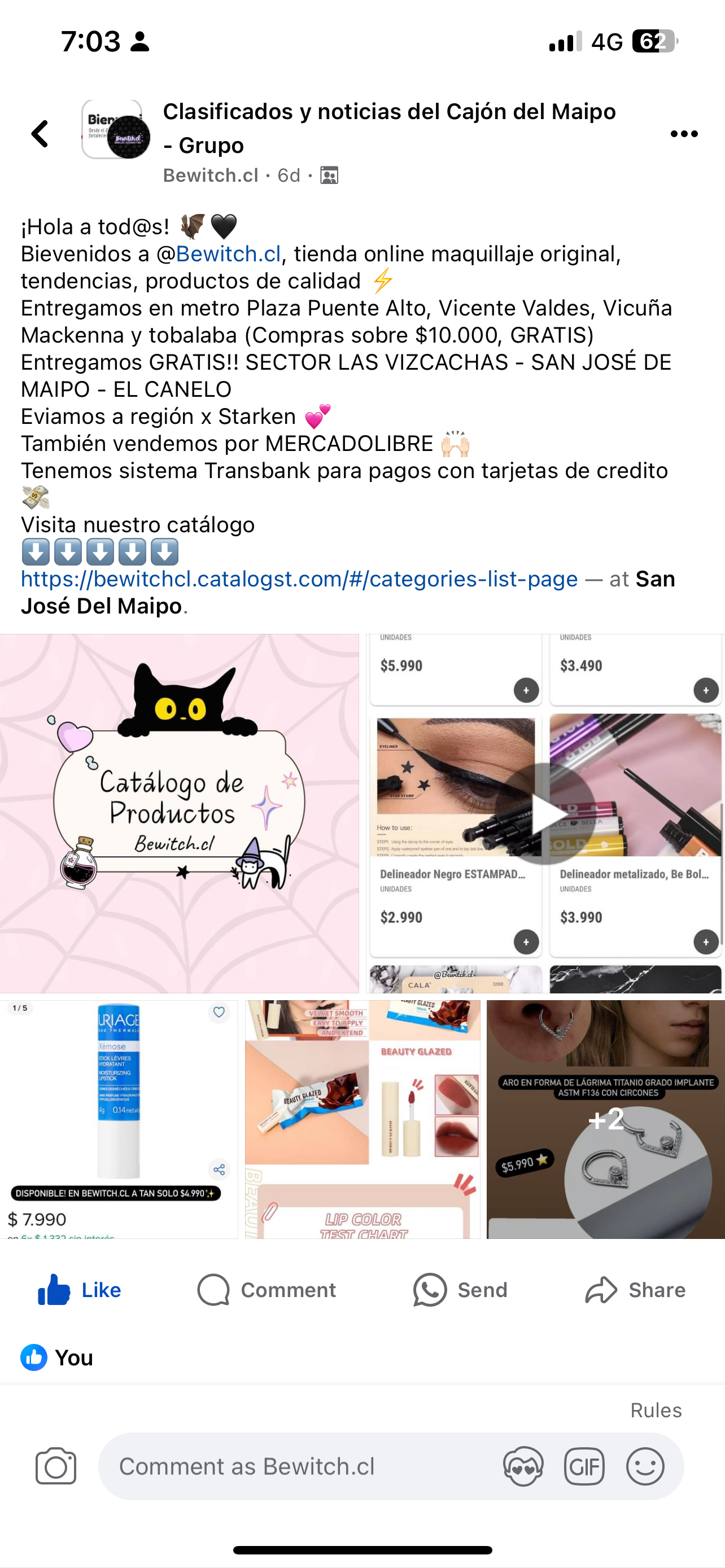Send the post via WhatsApp
This screenshot has width=725, height=1568.
click(460, 1290)
